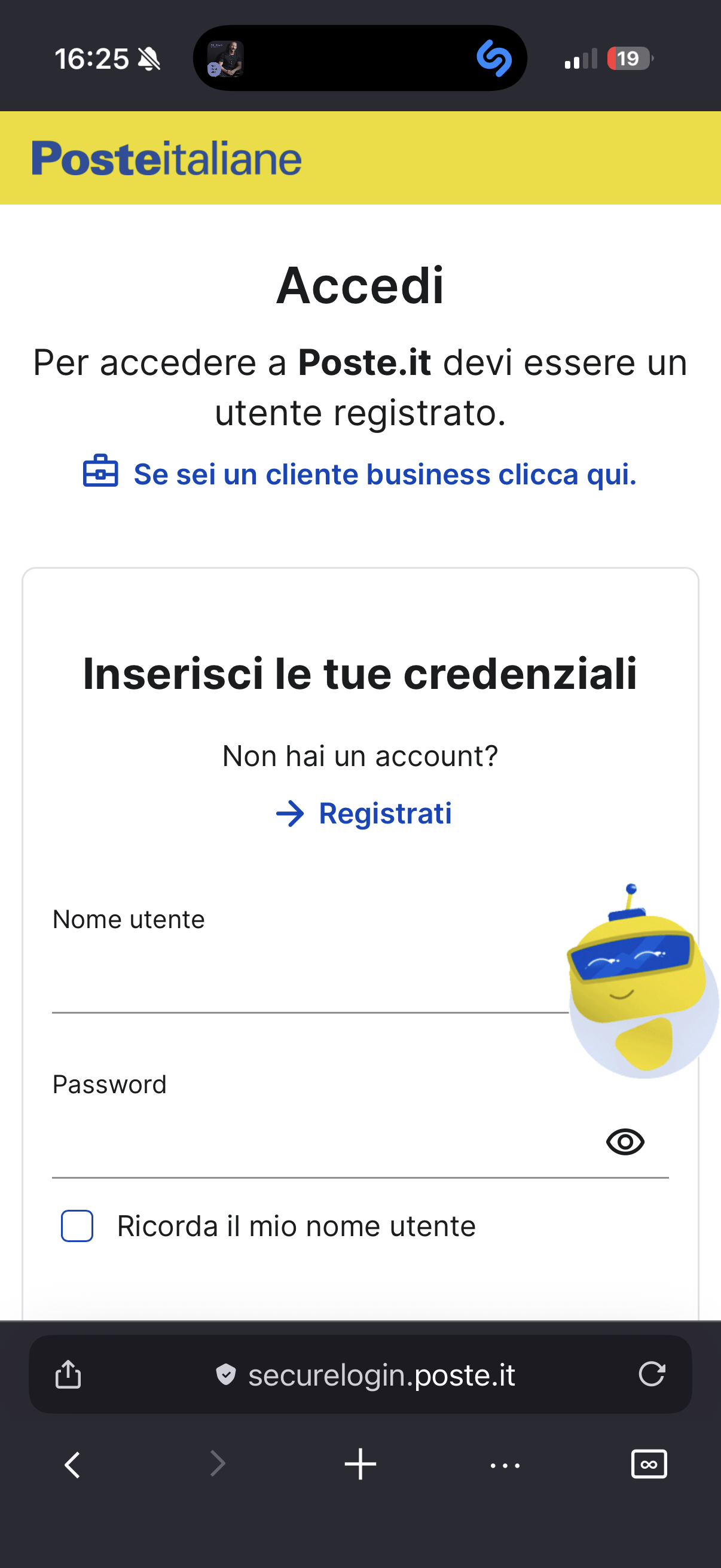Check Ricorda il mio nome utente
This screenshot has height=1568, width=721.
[77, 1226]
